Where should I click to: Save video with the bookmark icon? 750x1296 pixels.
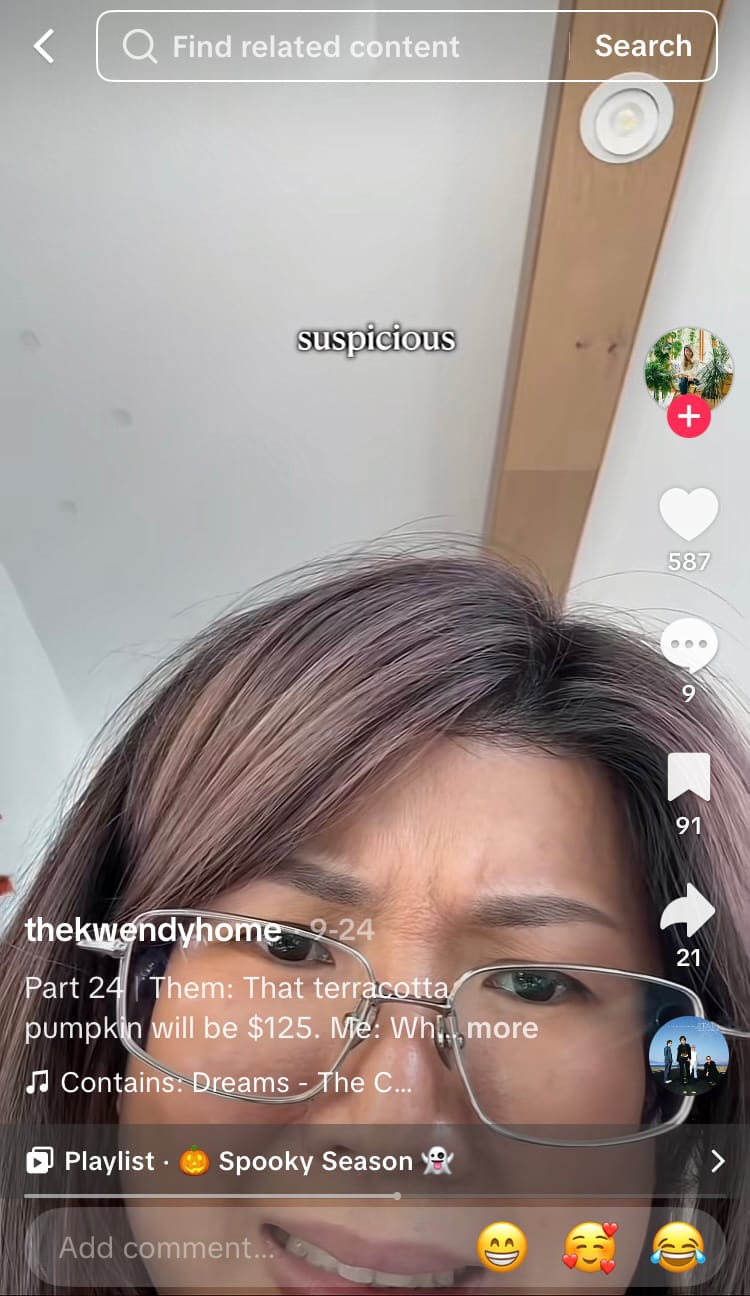click(x=688, y=778)
